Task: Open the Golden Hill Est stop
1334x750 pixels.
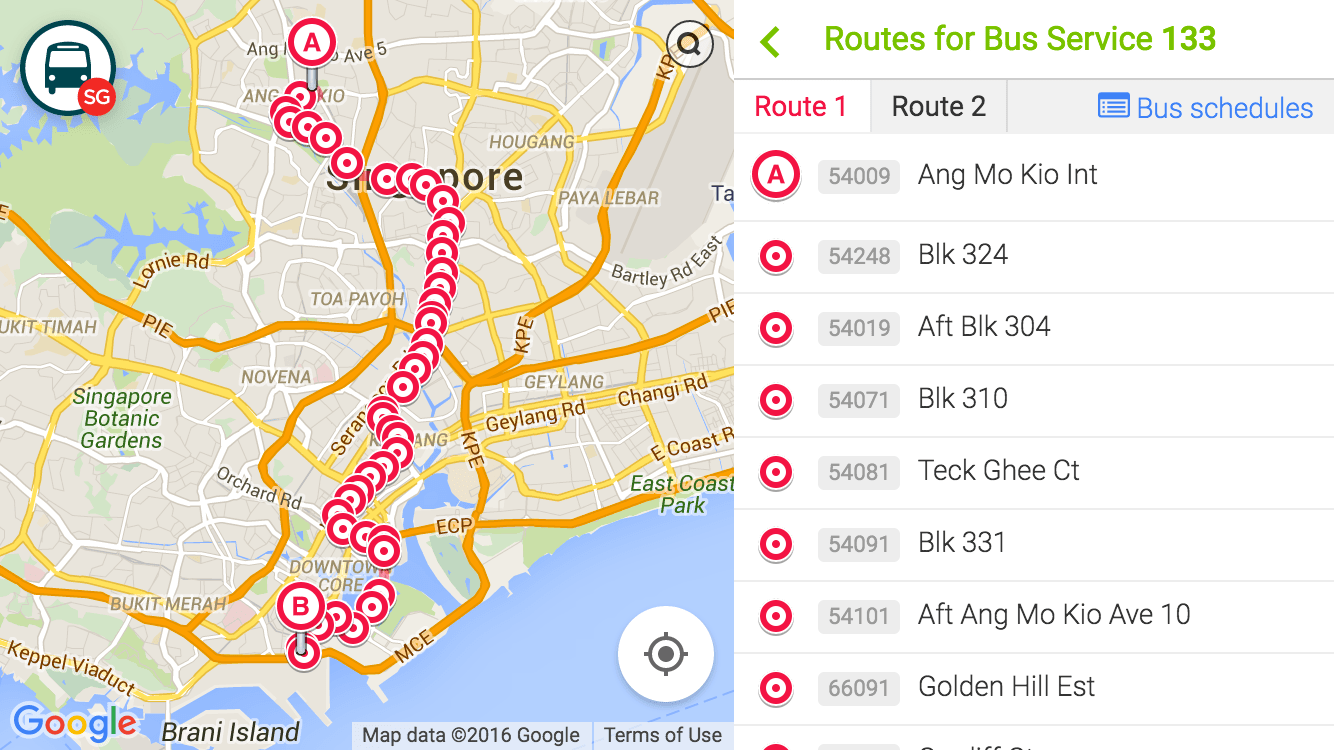Action: pyautogui.click(x=1034, y=688)
